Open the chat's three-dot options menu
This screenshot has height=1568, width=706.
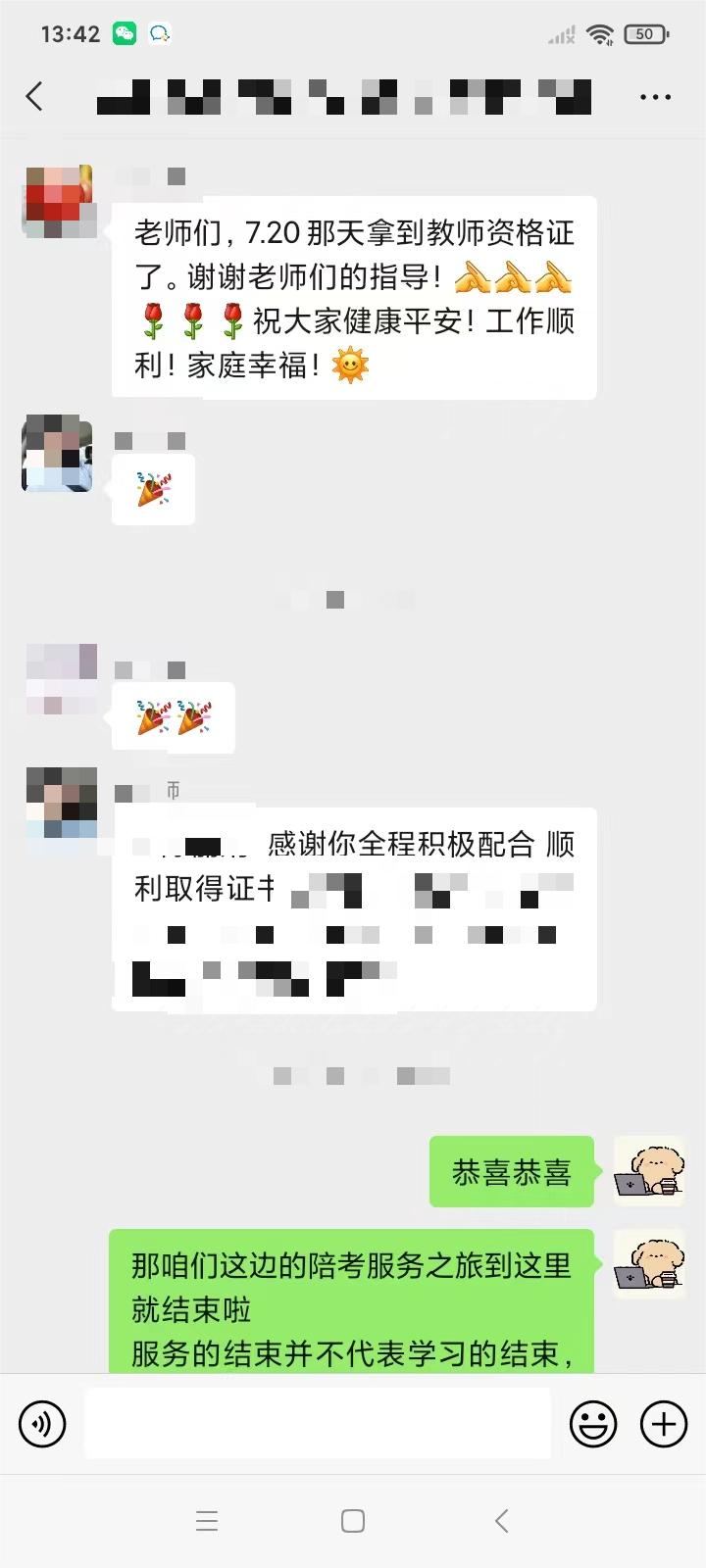655,97
